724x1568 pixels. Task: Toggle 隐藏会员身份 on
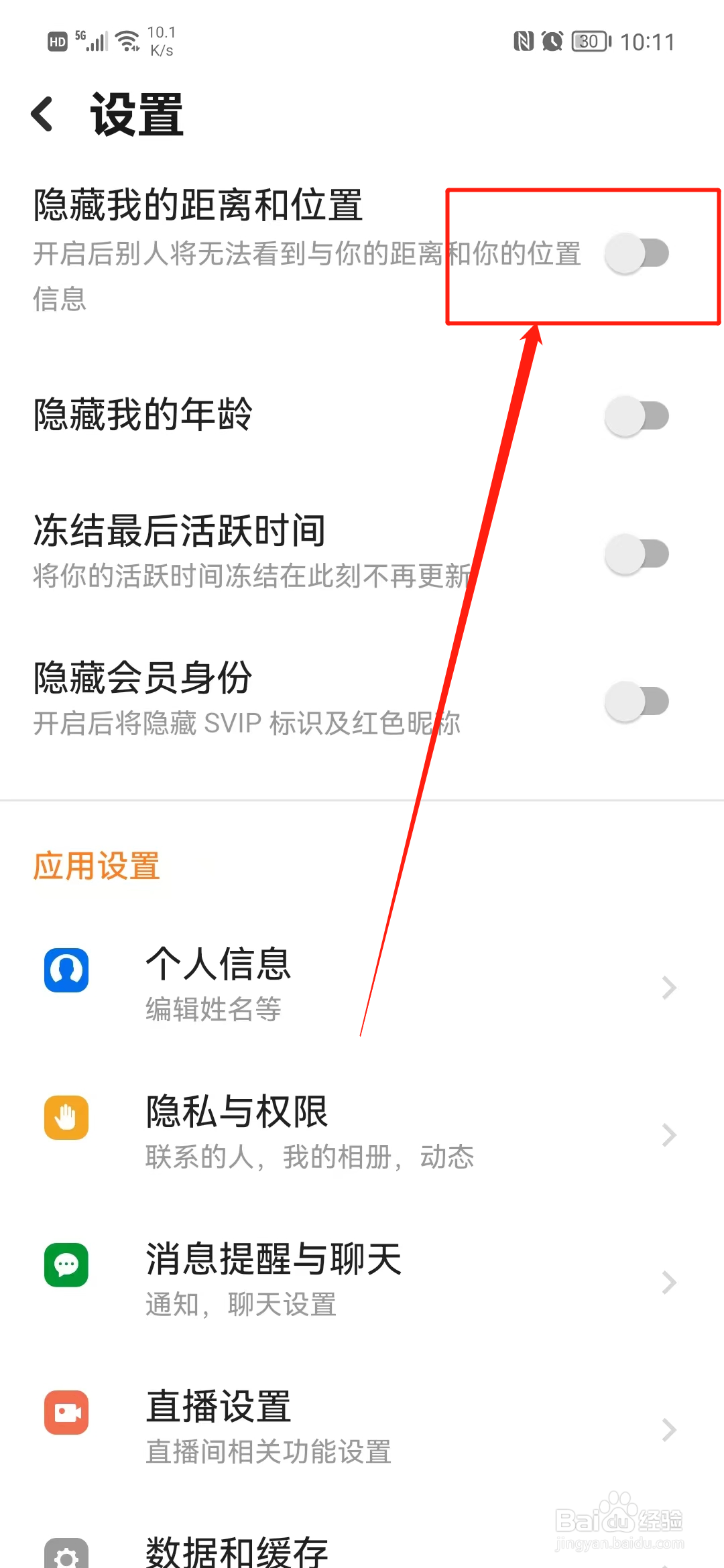638,700
